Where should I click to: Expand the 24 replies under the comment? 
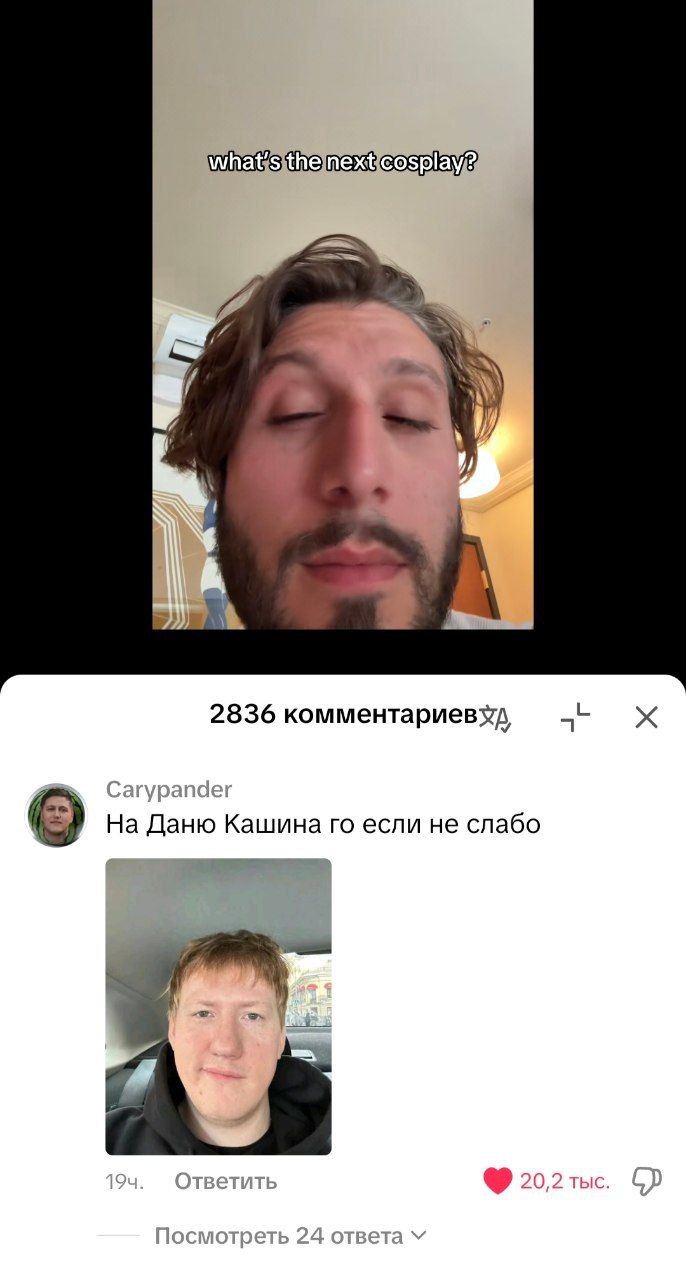point(291,1236)
